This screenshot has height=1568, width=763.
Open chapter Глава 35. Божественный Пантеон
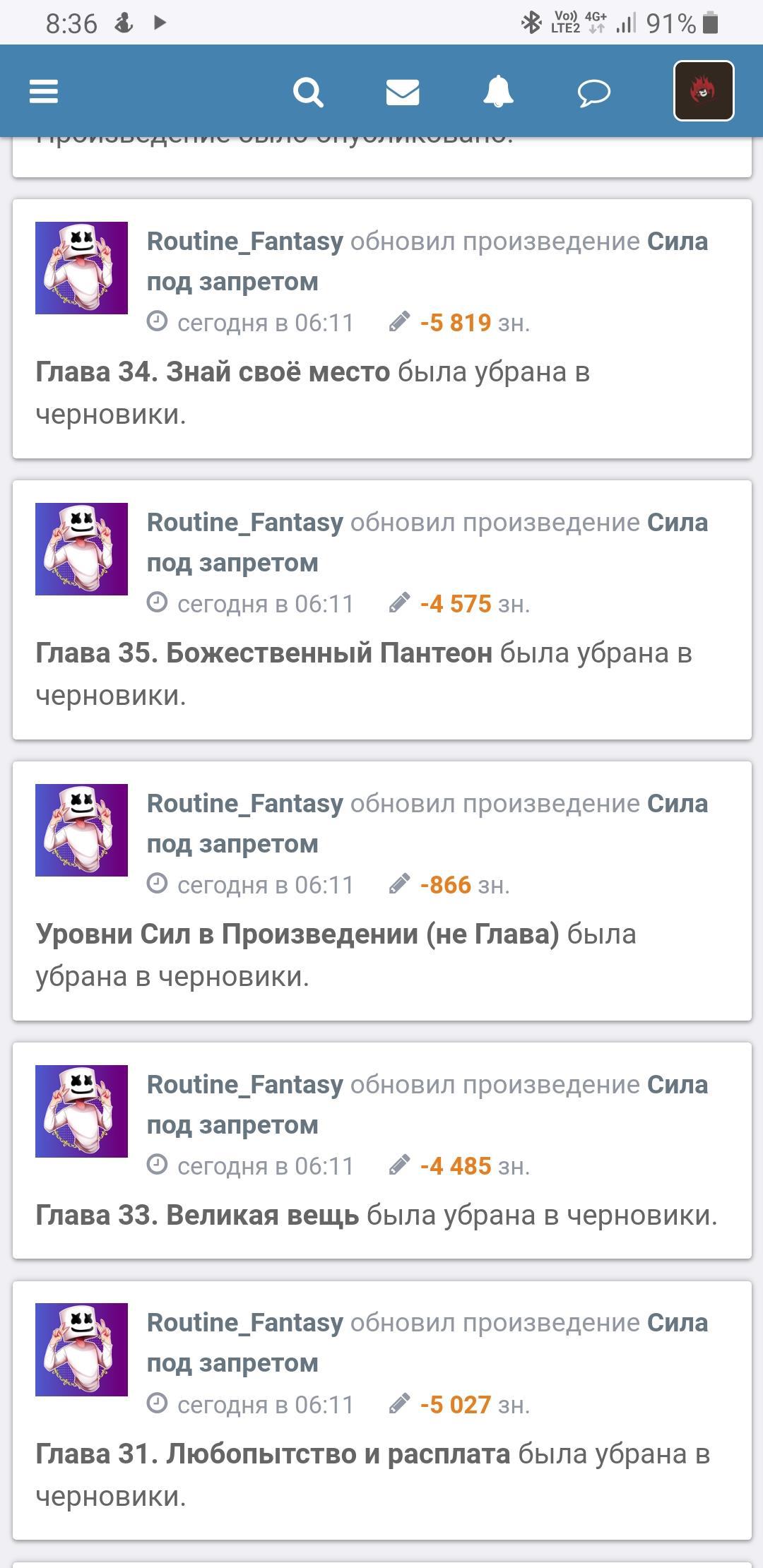coord(264,653)
